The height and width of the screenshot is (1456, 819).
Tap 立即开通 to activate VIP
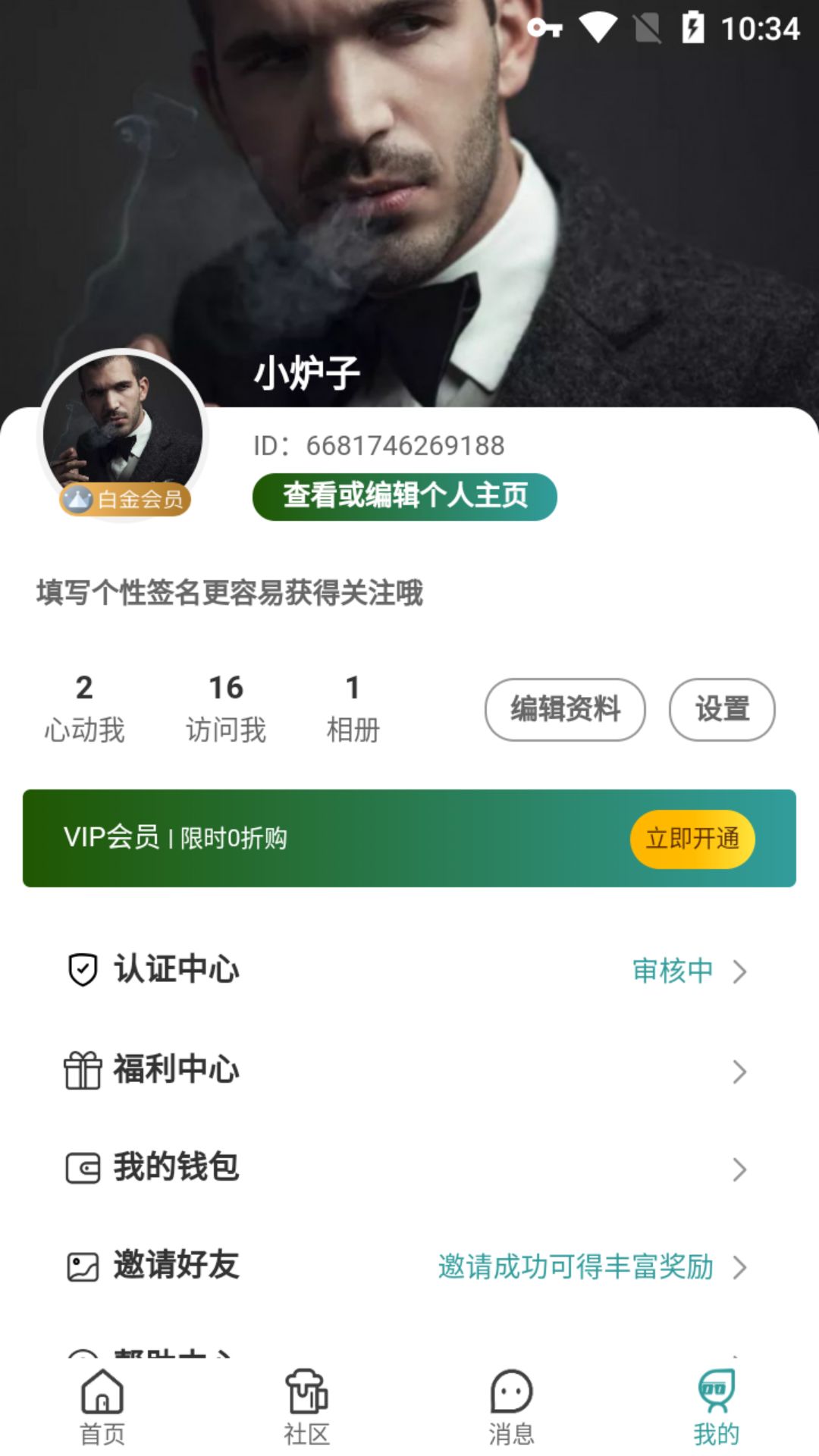click(692, 839)
